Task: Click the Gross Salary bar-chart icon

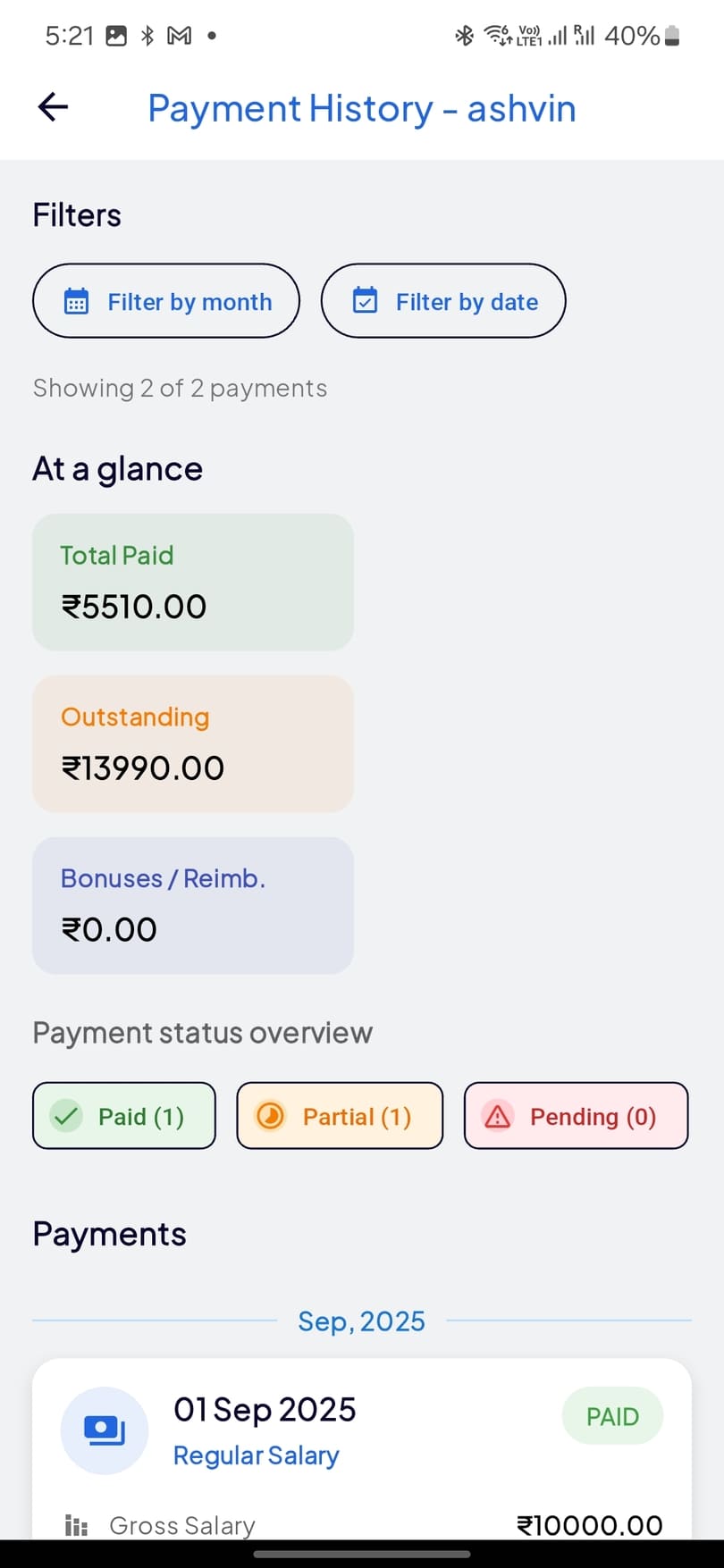Action: 76,1525
